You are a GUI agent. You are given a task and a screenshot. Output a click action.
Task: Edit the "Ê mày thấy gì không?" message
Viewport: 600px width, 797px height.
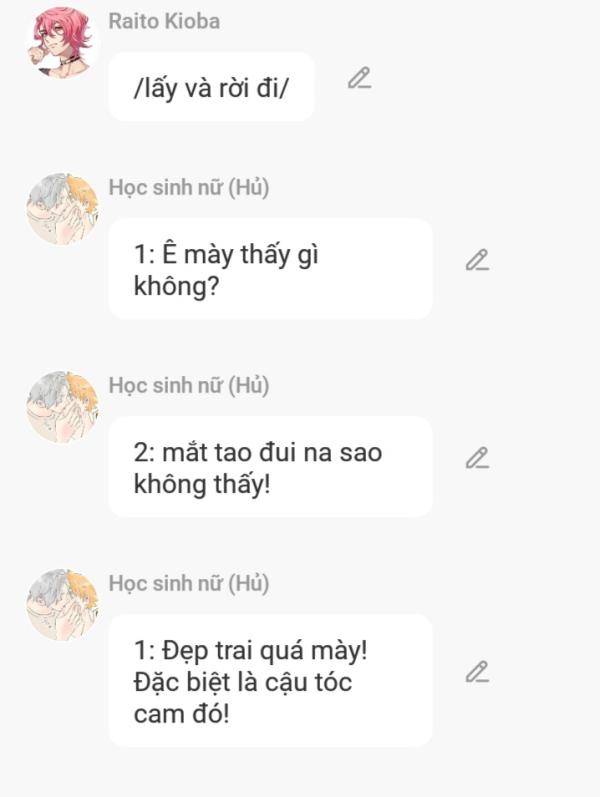coord(477,260)
